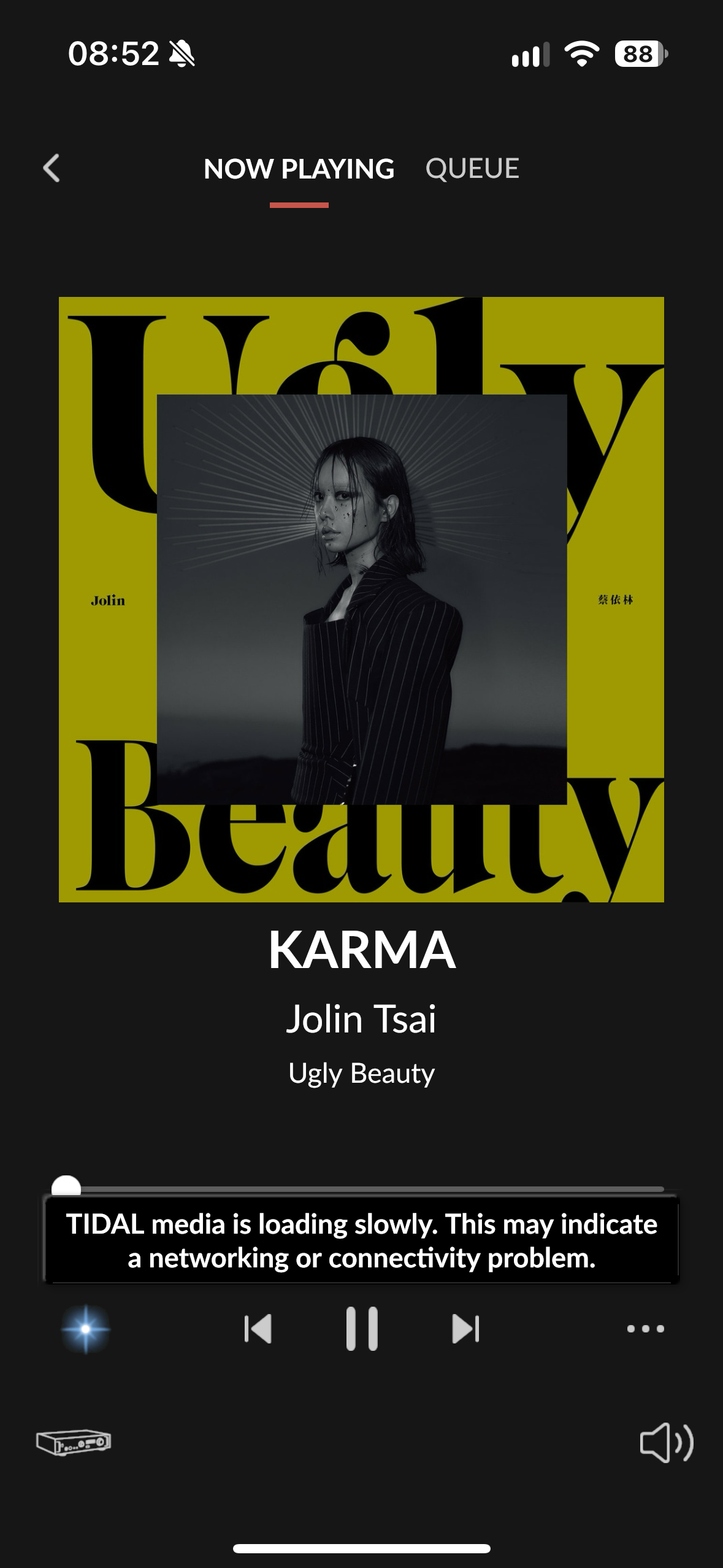The width and height of the screenshot is (723, 1568).
Task: Open the three-dot more options menu
Action: (645, 1329)
